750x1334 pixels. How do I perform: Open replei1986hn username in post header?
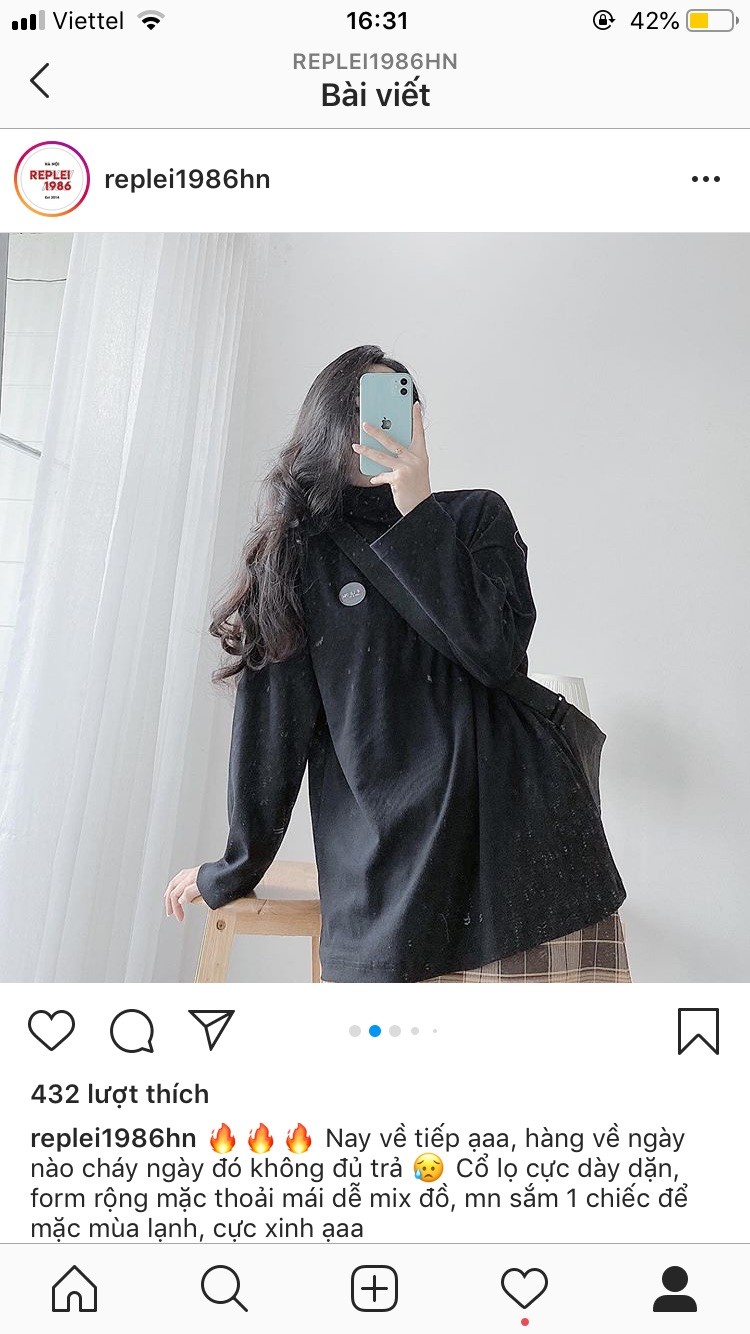coord(187,180)
